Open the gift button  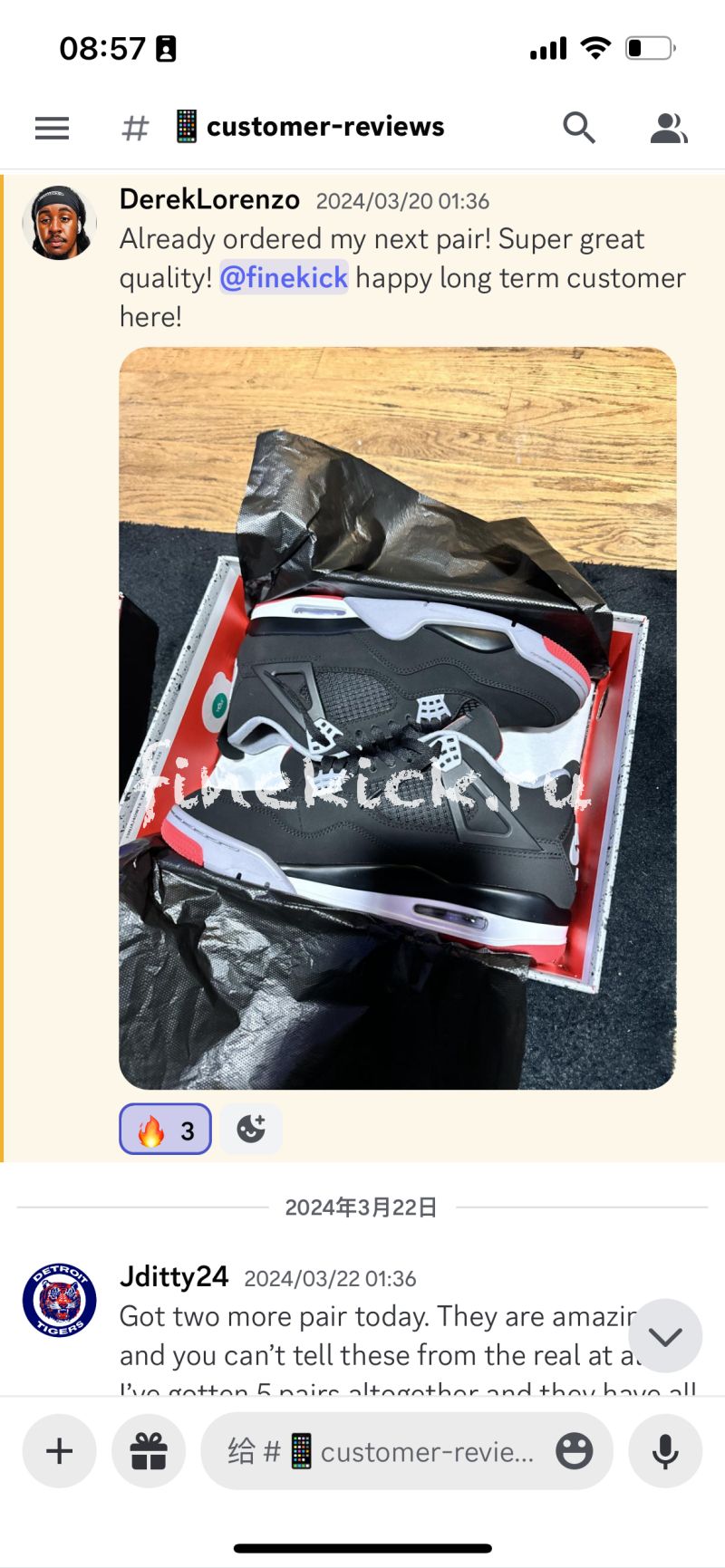pyautogui.click(x=149, y=1451)
